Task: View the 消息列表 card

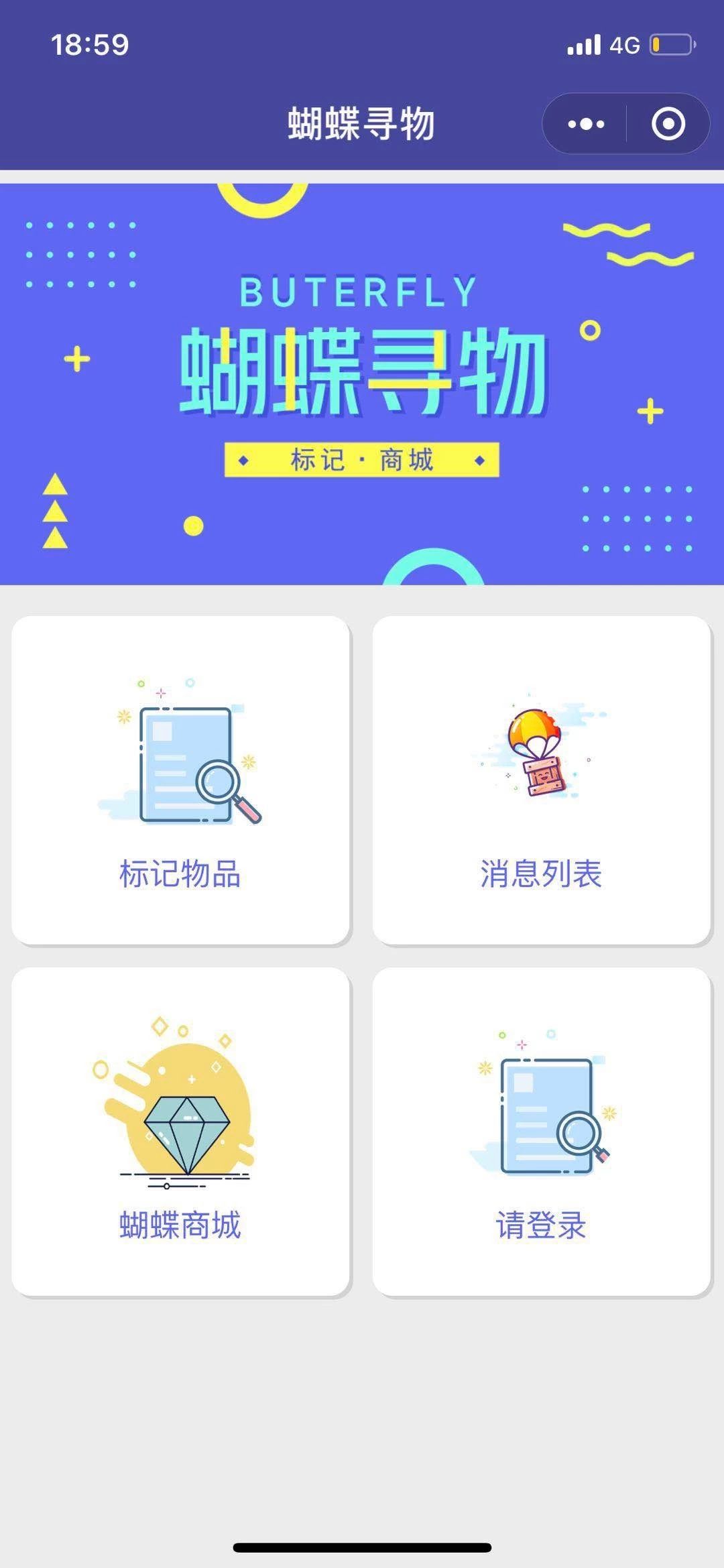Action: [x=541, y=780]
